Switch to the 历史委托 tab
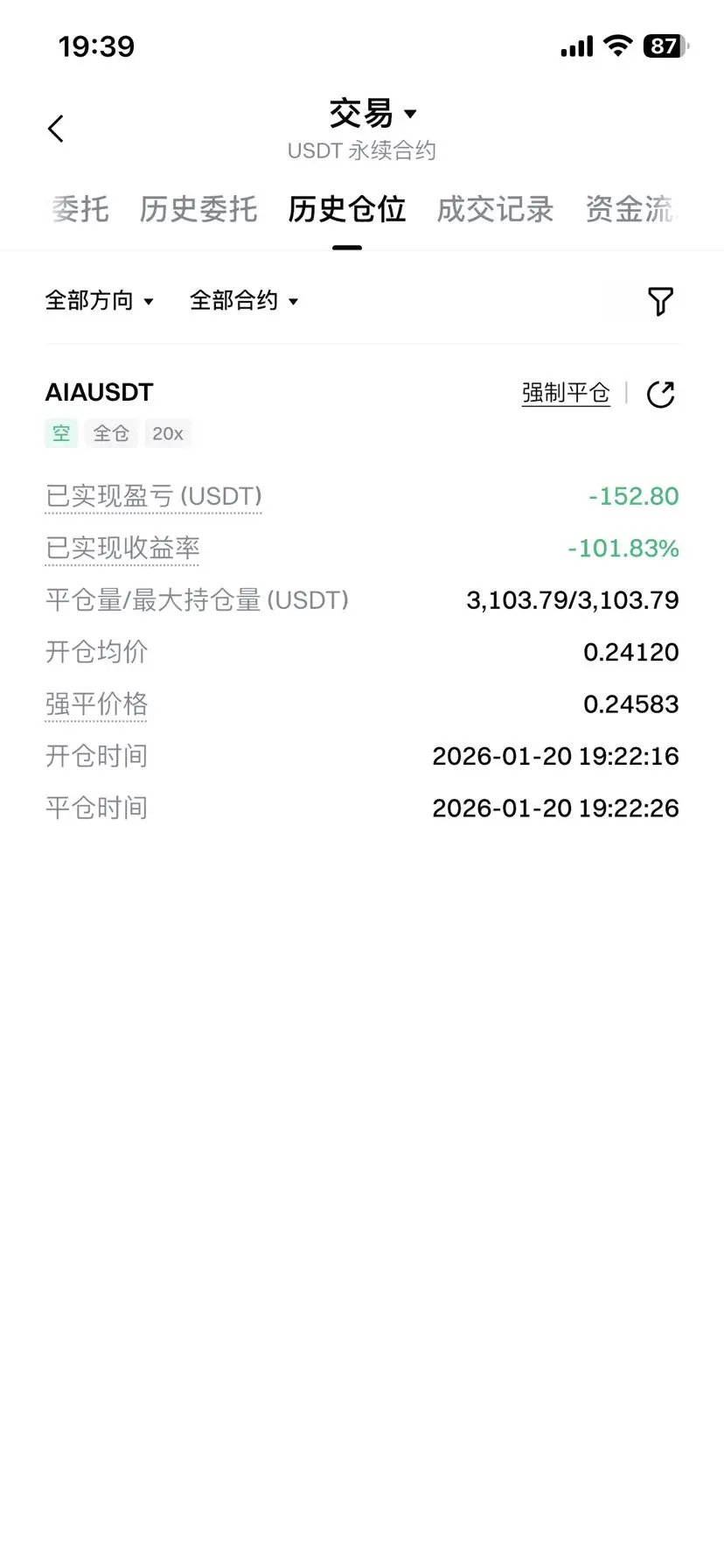Image resolution: width=724 pixels, height=1568 pixels. tap(198, 209)
